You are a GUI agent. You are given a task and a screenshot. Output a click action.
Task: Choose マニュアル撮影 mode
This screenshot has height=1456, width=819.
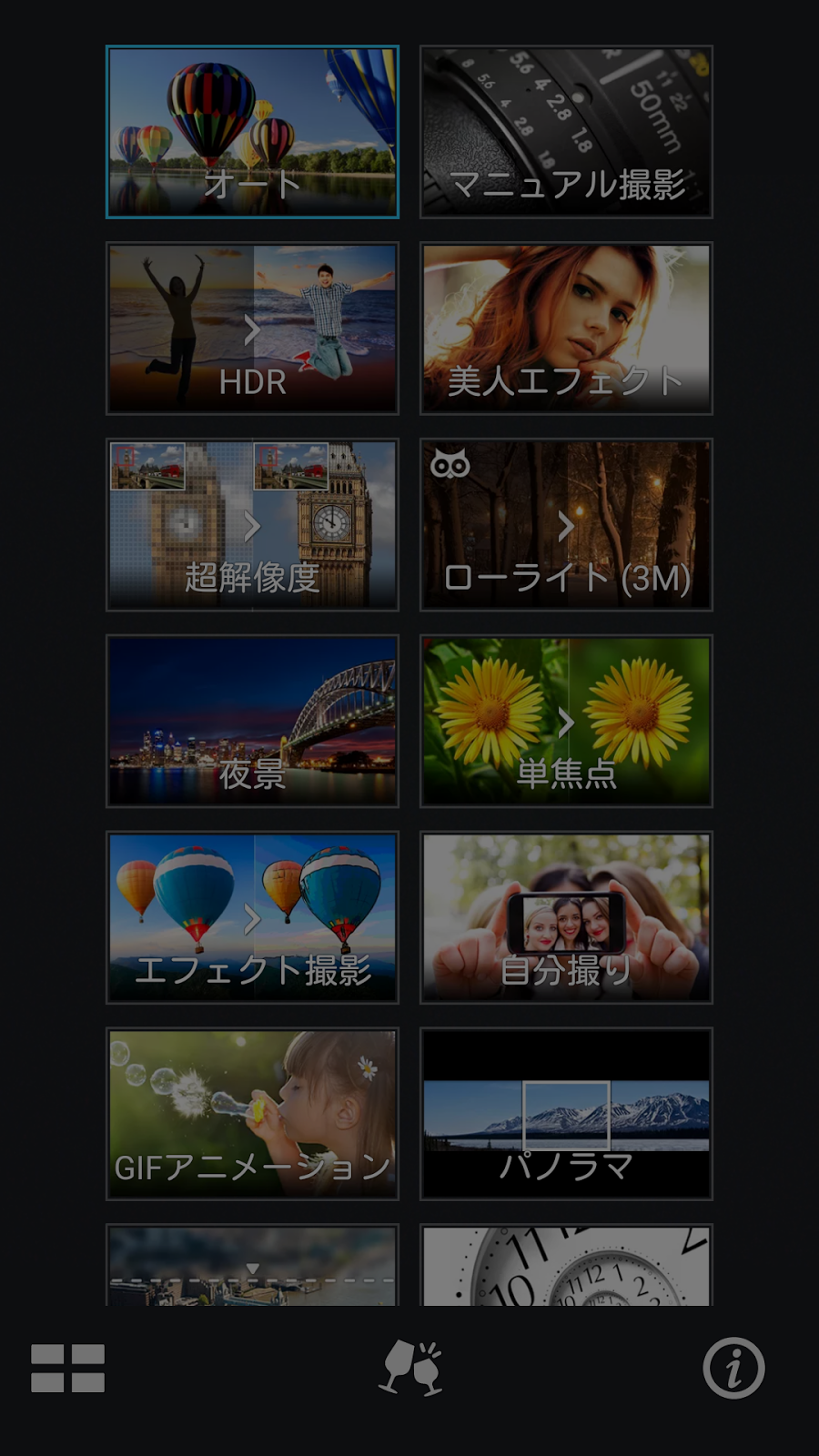coord(566,132)
